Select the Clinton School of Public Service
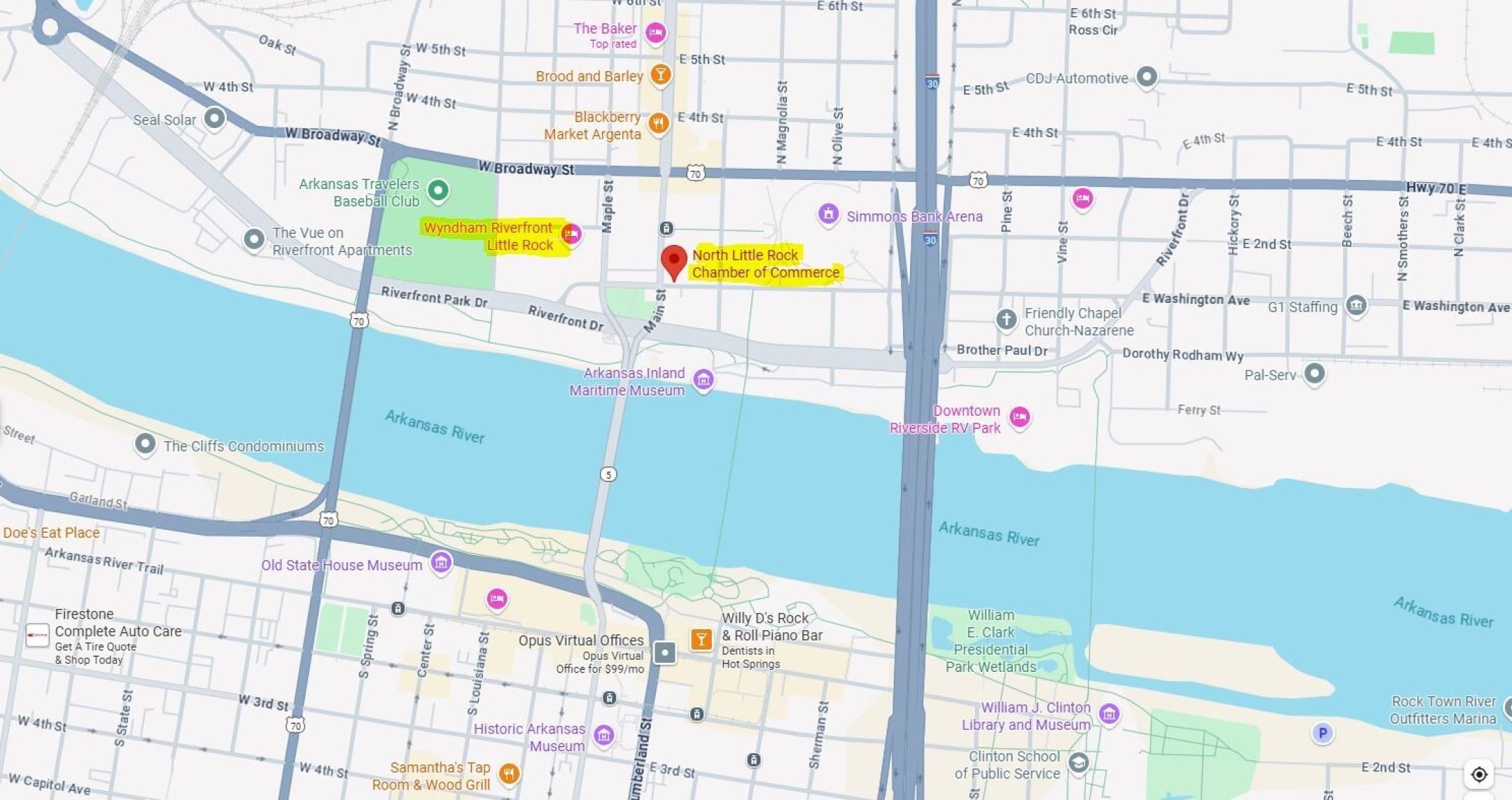Image resolution: width=1512 pixels, height=800 pixels. click(1078, 763)
